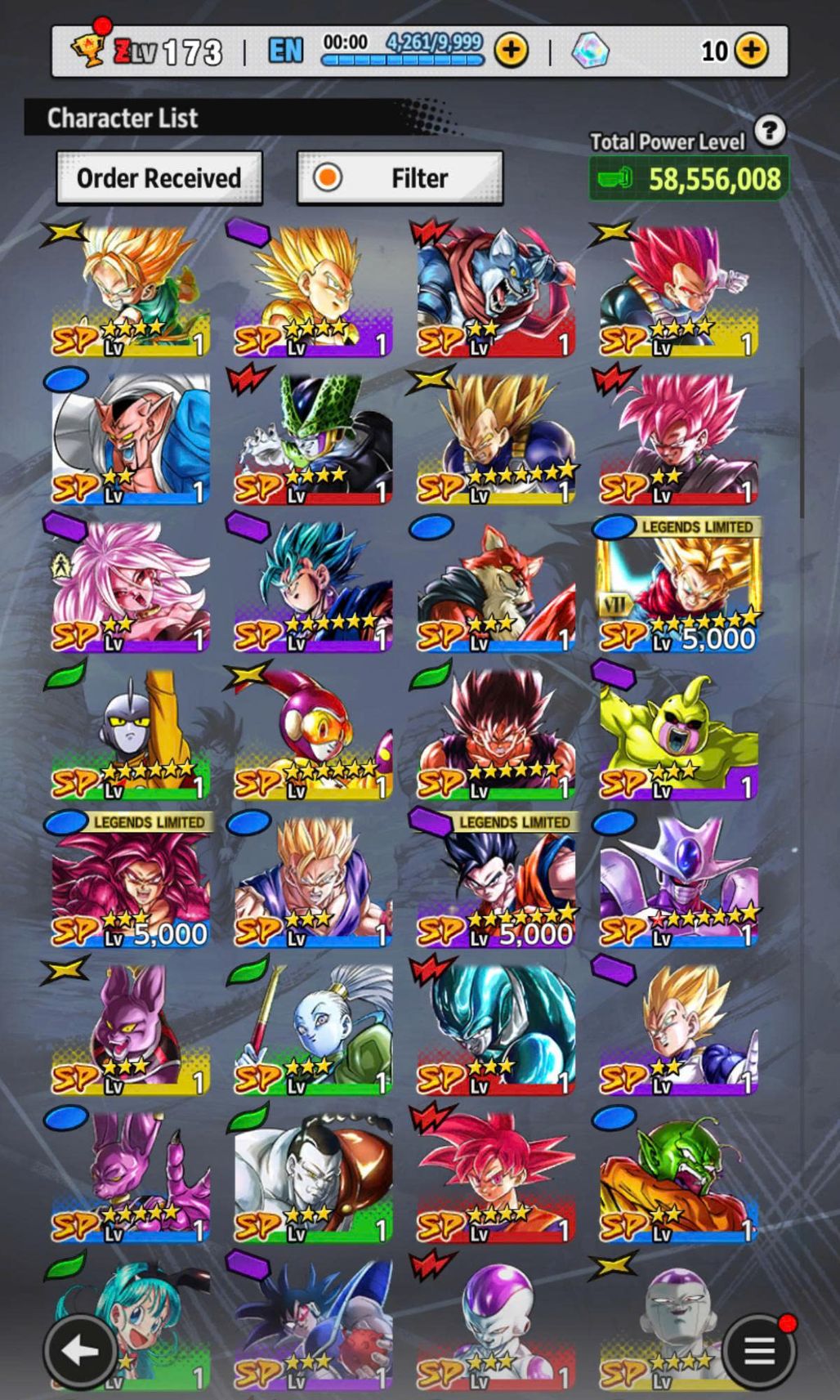This screenshot has height=1400, width=840.
Task: Go back with the arrow button
Action: click(79, 1350)
